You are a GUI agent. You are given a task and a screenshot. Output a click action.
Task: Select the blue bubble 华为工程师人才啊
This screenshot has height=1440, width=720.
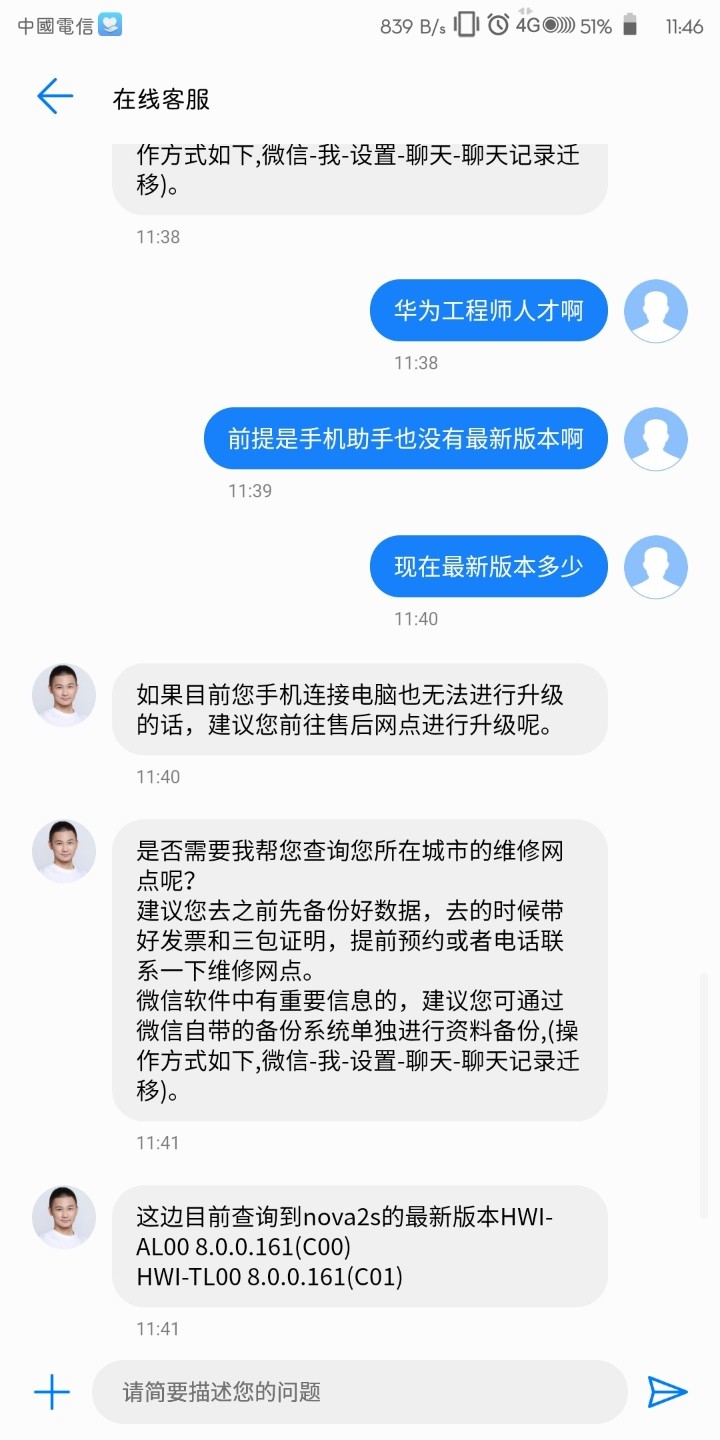(x=488, y=310)
